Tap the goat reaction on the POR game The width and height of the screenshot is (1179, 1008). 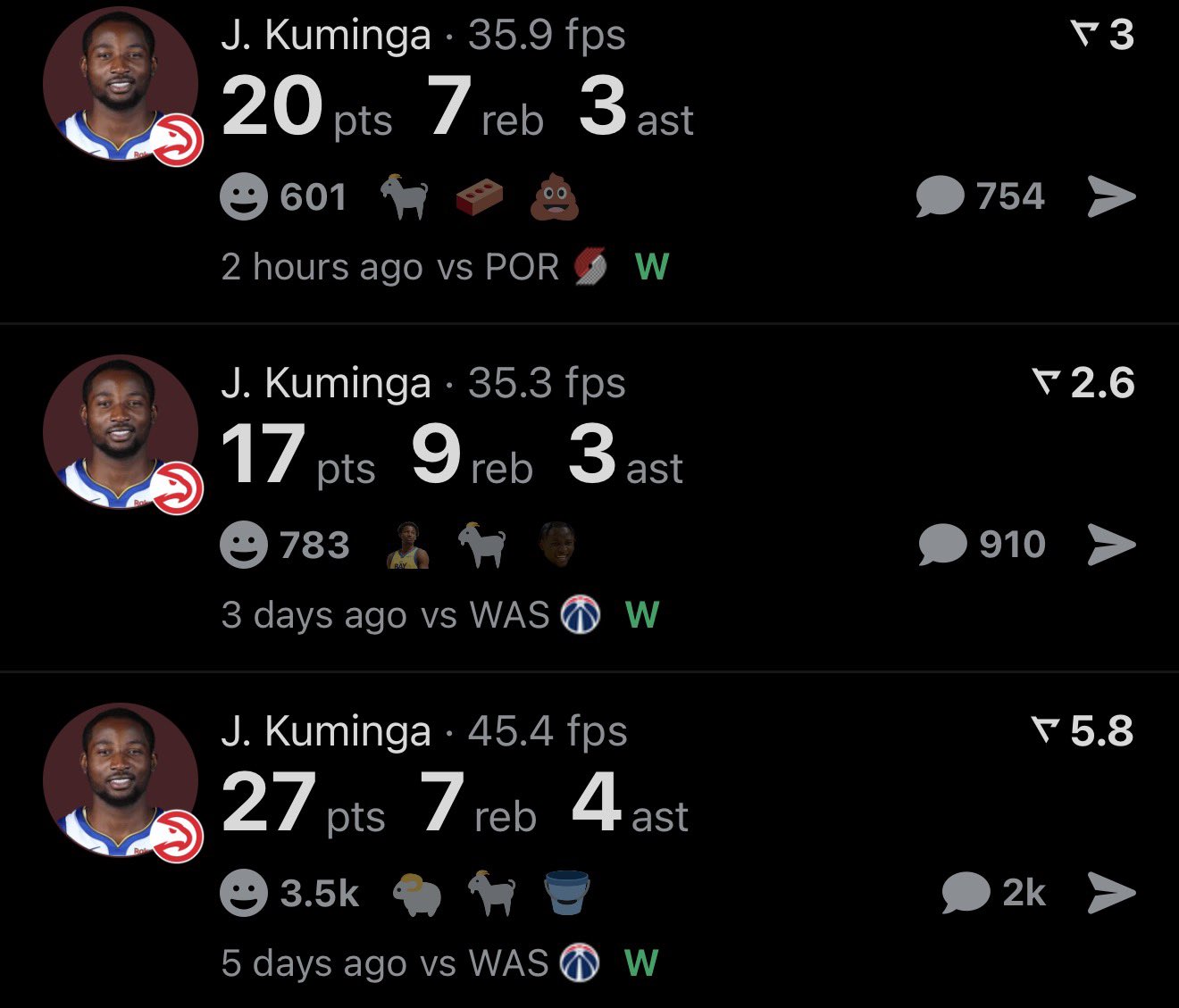405,196
